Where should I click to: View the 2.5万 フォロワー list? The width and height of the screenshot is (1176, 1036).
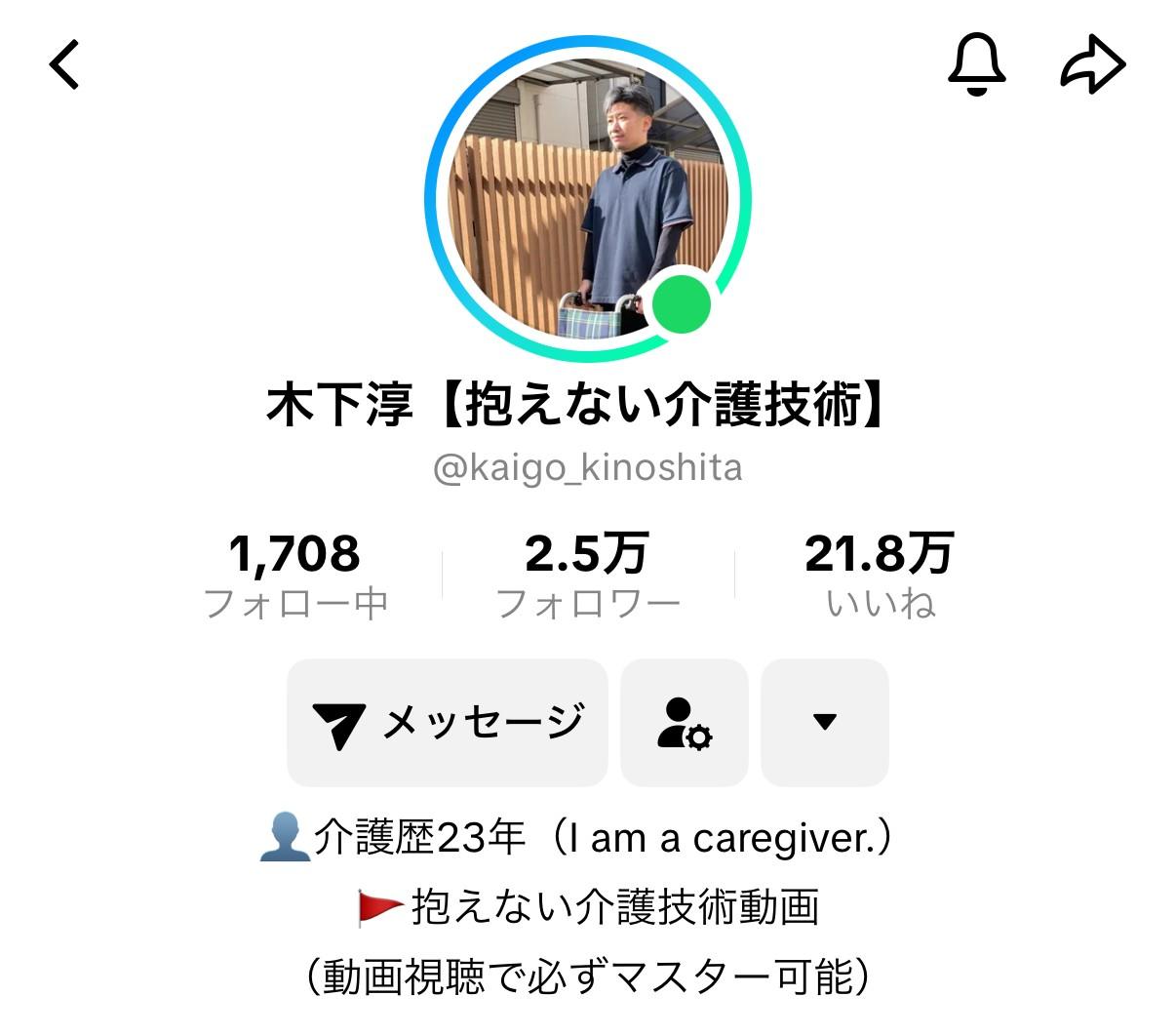tap(588, 577)
